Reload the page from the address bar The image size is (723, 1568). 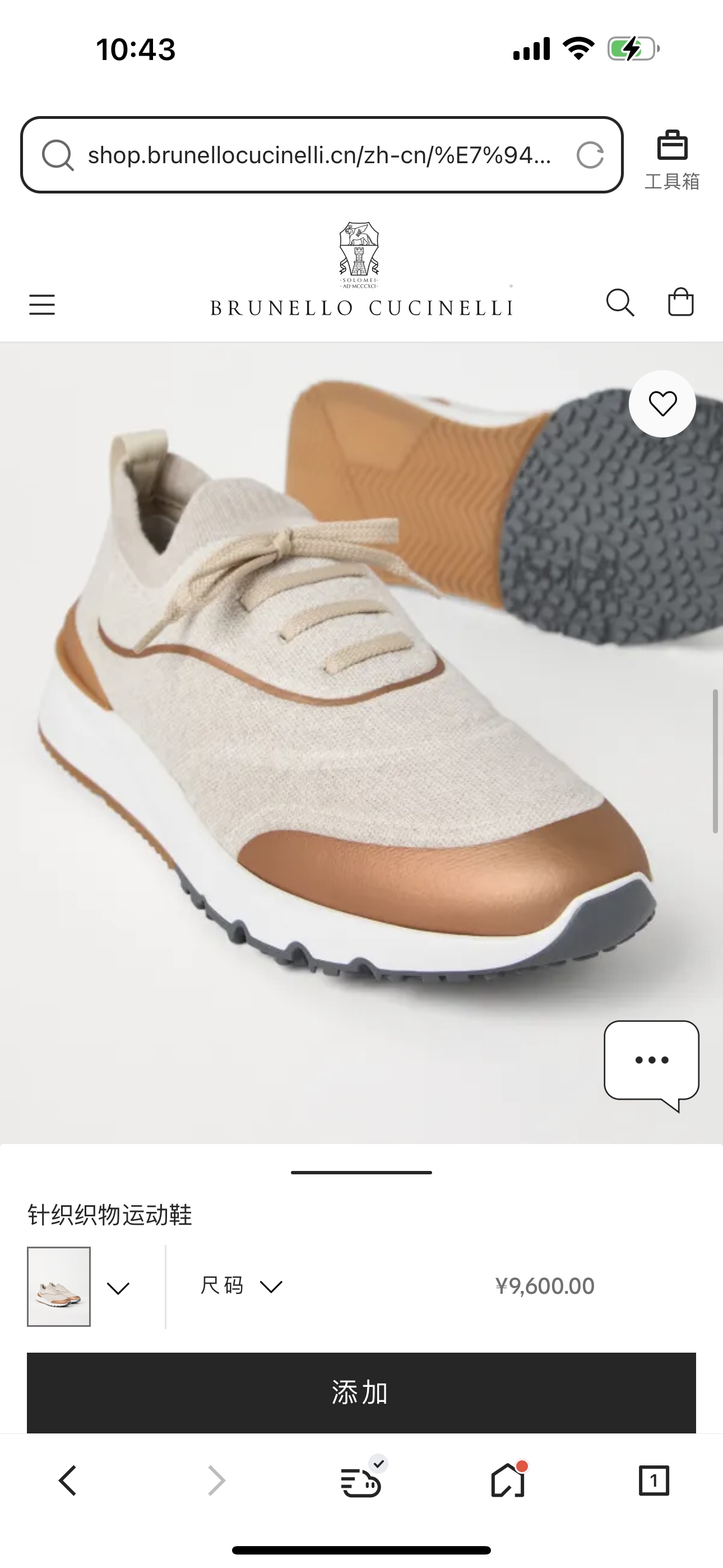pos(590,155)
